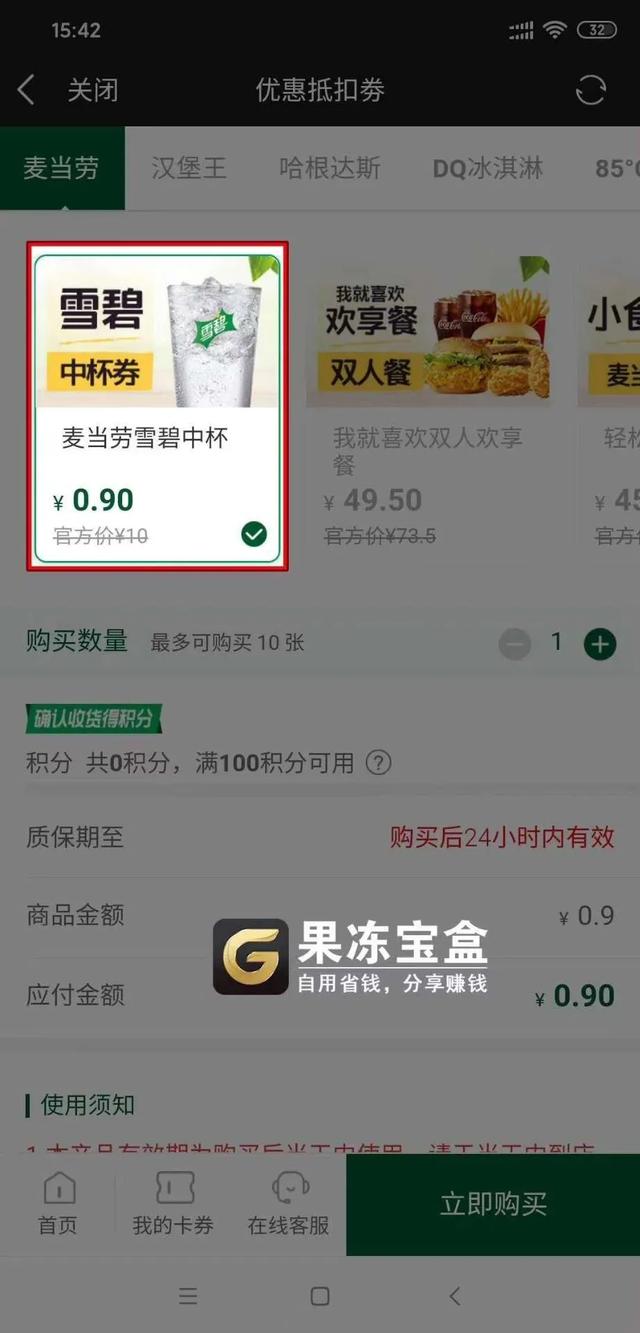Decrease purchase quantity with minus button
The height and width of the screenshot is (1333, 640).
click(515, 644)
